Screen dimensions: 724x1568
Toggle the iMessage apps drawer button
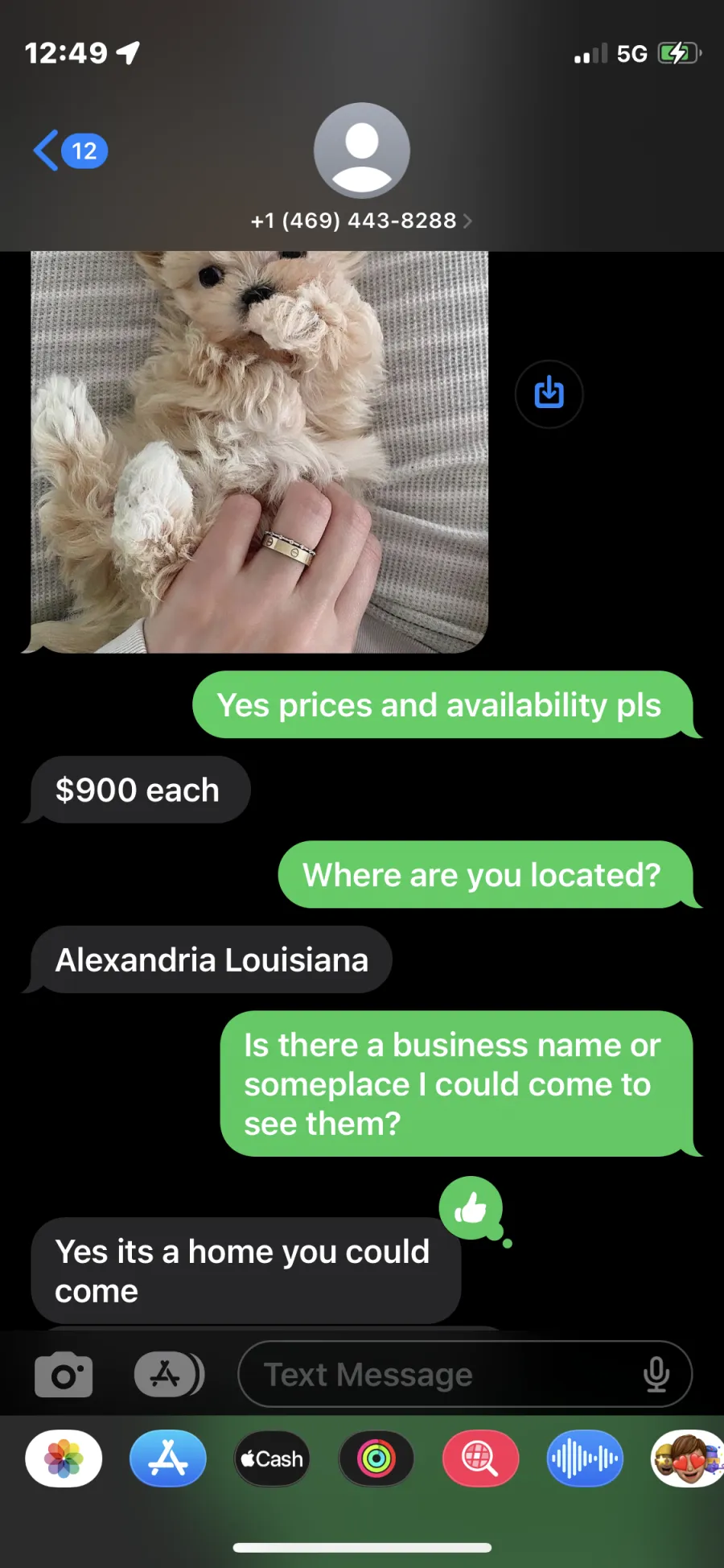169,1374
